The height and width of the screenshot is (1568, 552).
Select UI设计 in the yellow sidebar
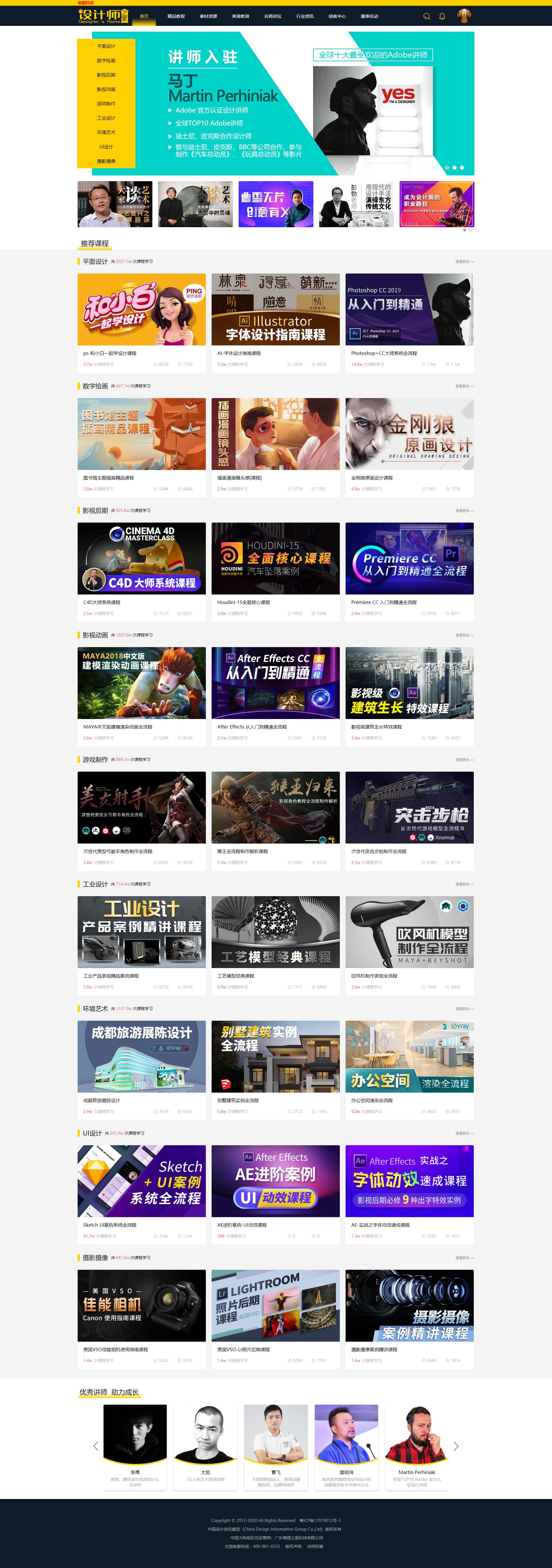pos(106,147)
